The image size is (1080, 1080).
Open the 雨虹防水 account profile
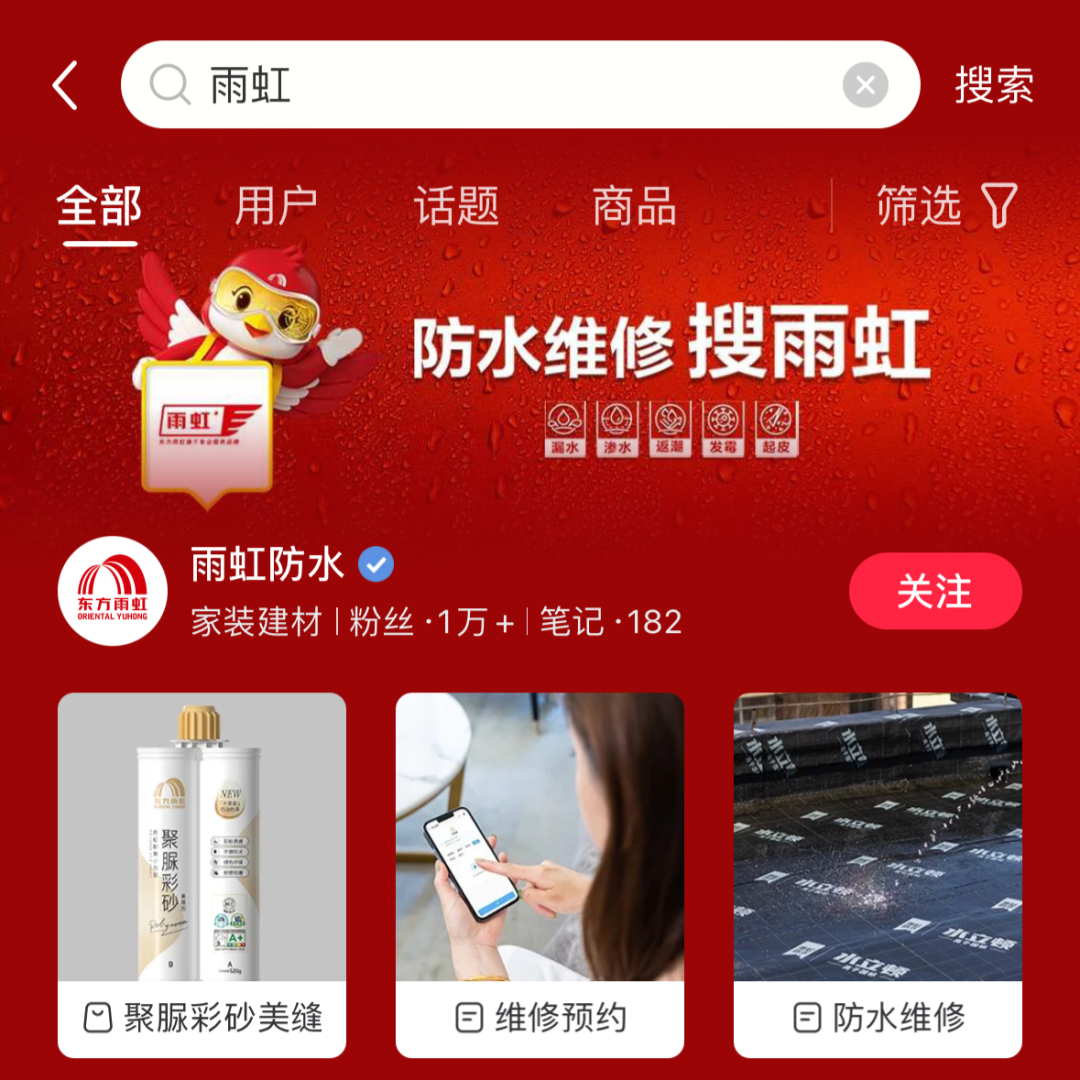click(x=268, y=566)
